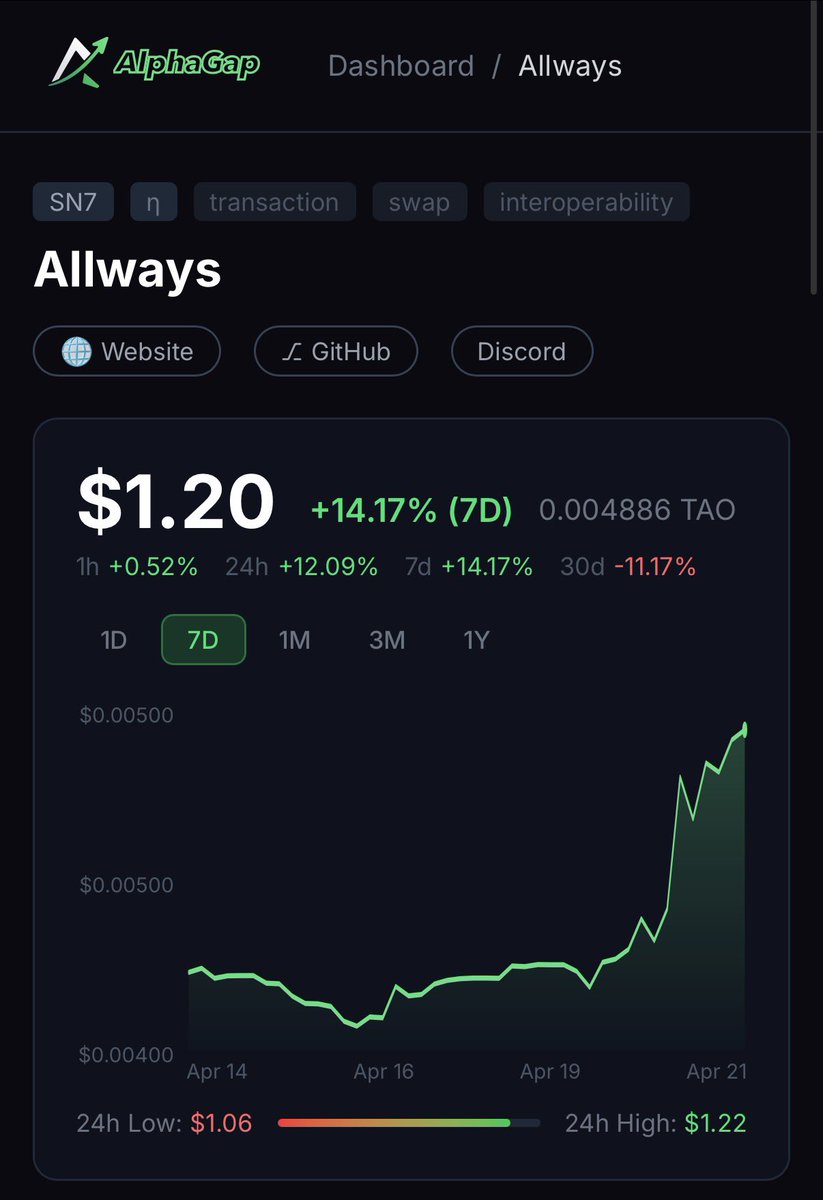Screen dimensions: 823x1200
Task: Go back to the Dashboard breadcrumb
Action: [400, 66]
